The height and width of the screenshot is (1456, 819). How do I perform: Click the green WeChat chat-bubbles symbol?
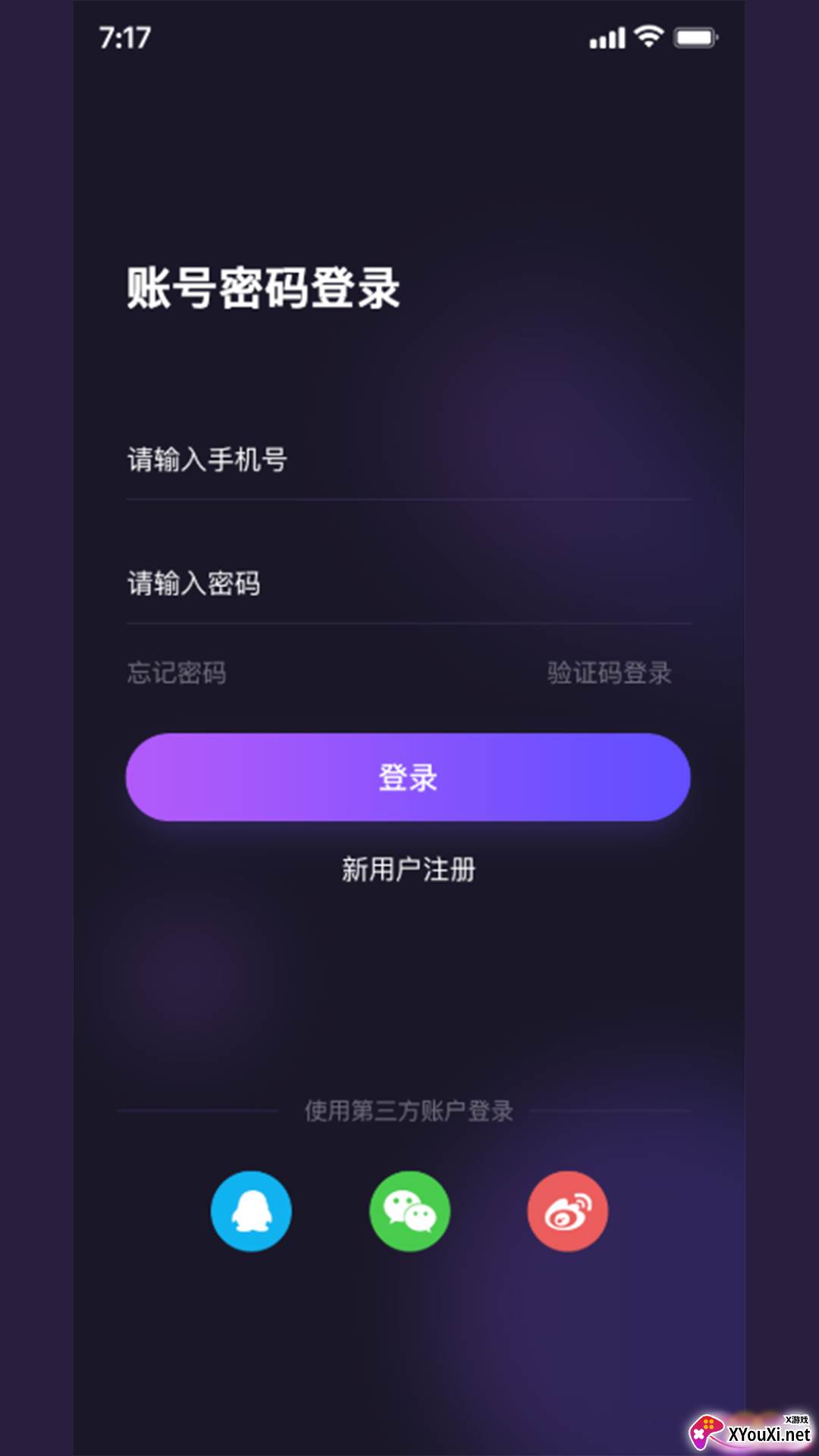[409, 1211]
